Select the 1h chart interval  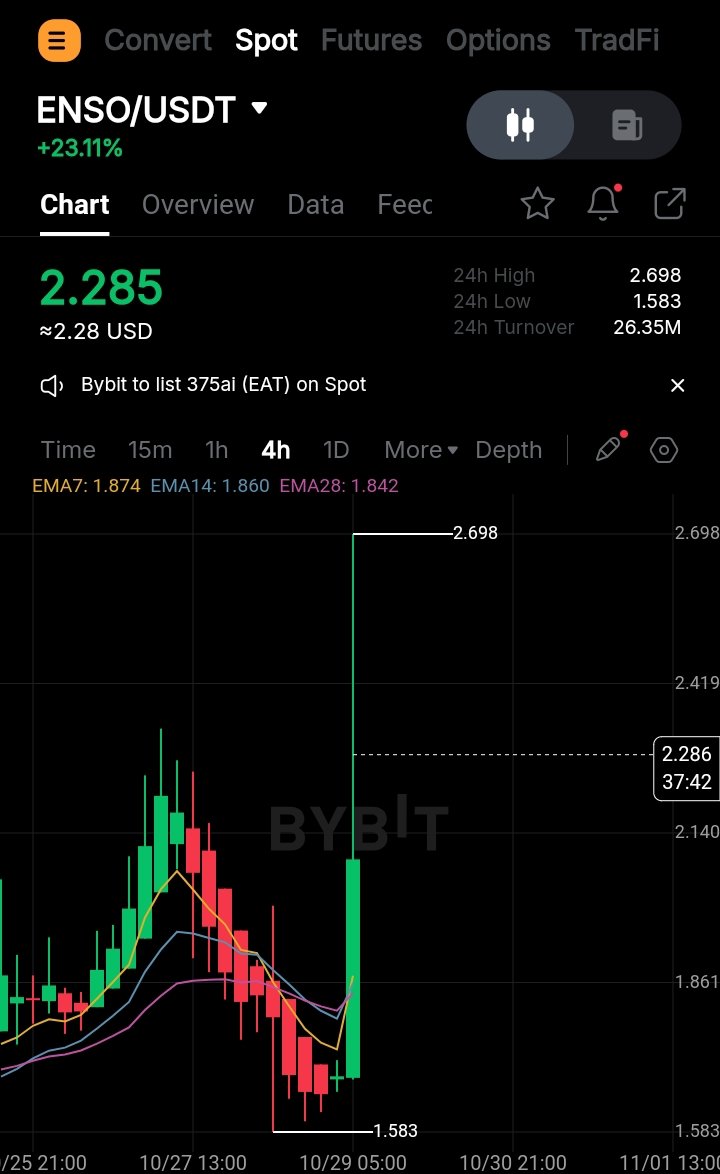[216, 450]
